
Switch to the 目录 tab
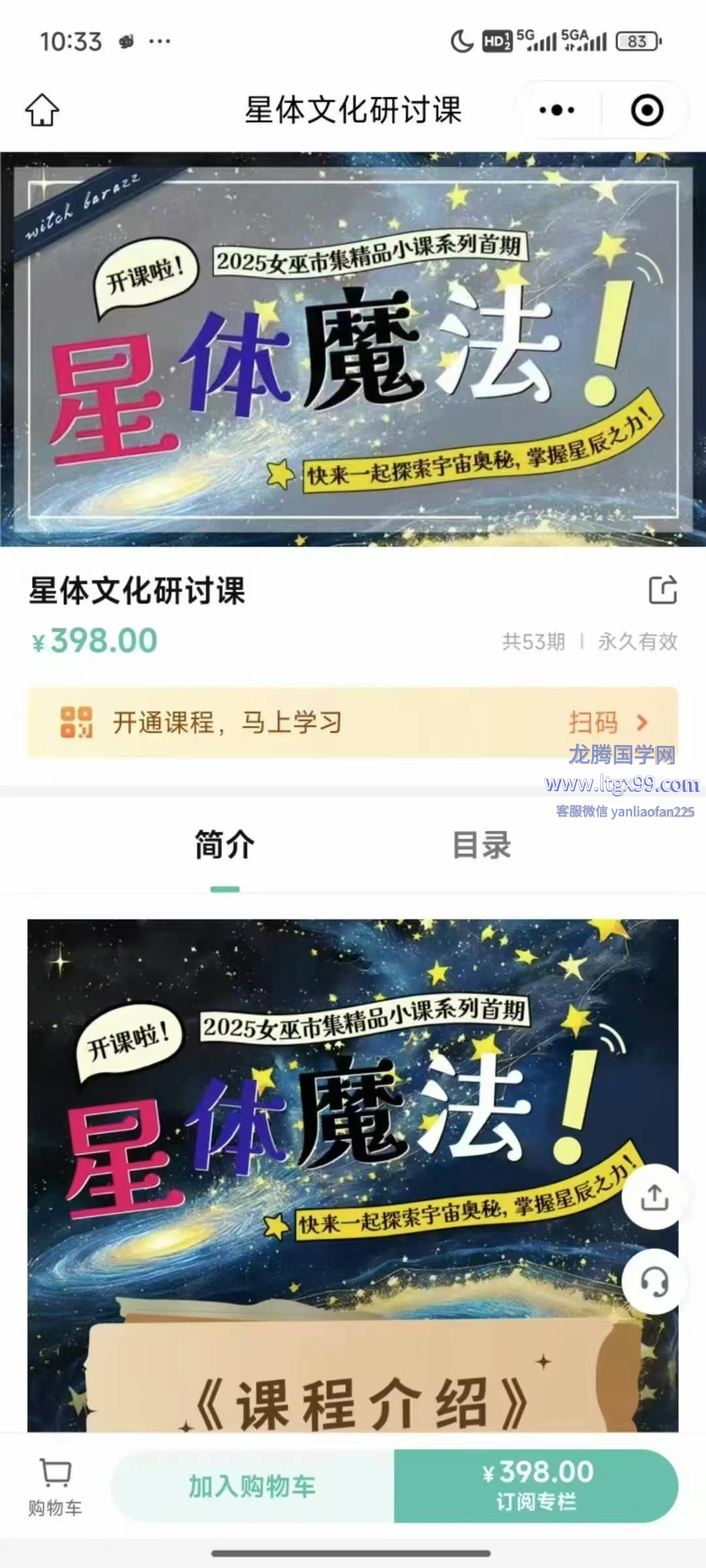click(x=482, y=845)
